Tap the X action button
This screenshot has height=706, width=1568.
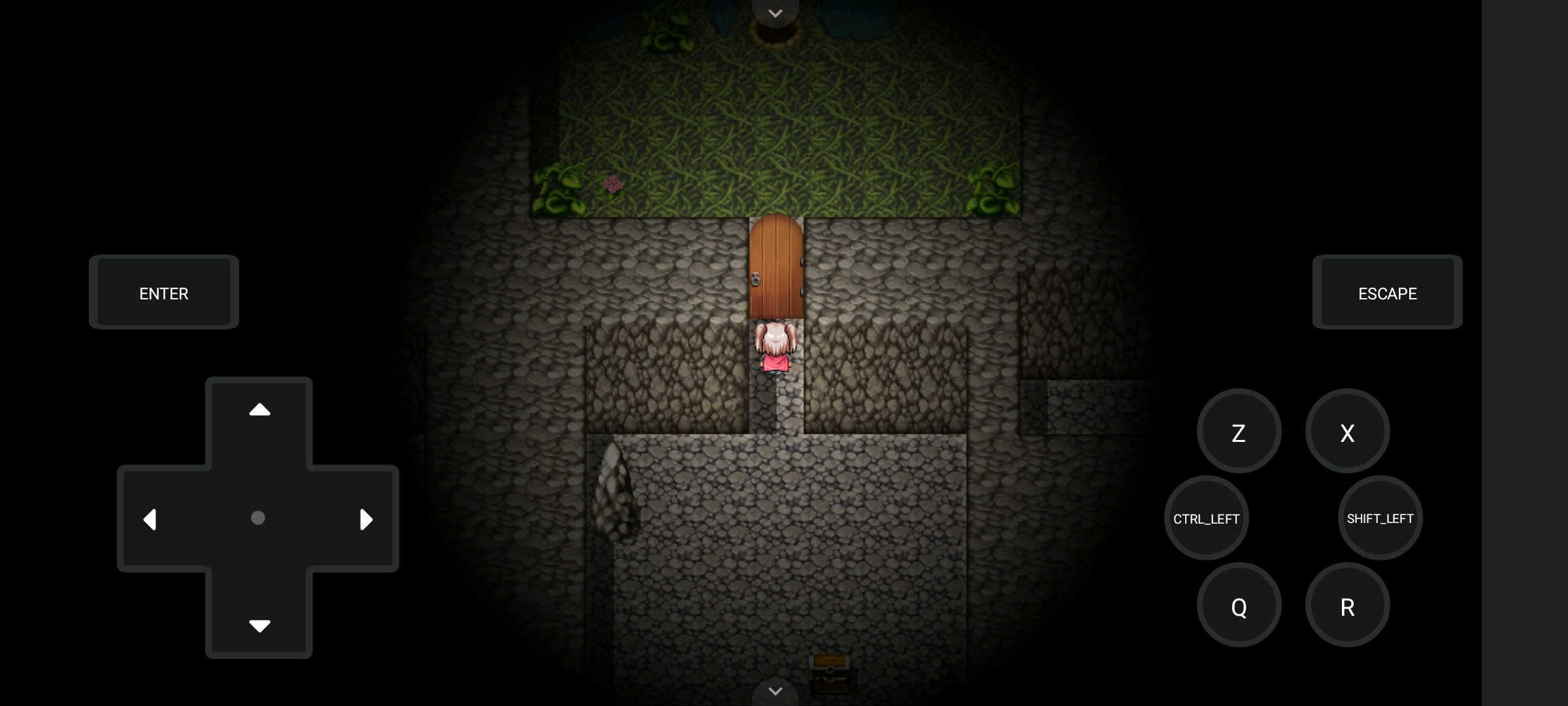pyautogui.click(x=1347, y=431)
